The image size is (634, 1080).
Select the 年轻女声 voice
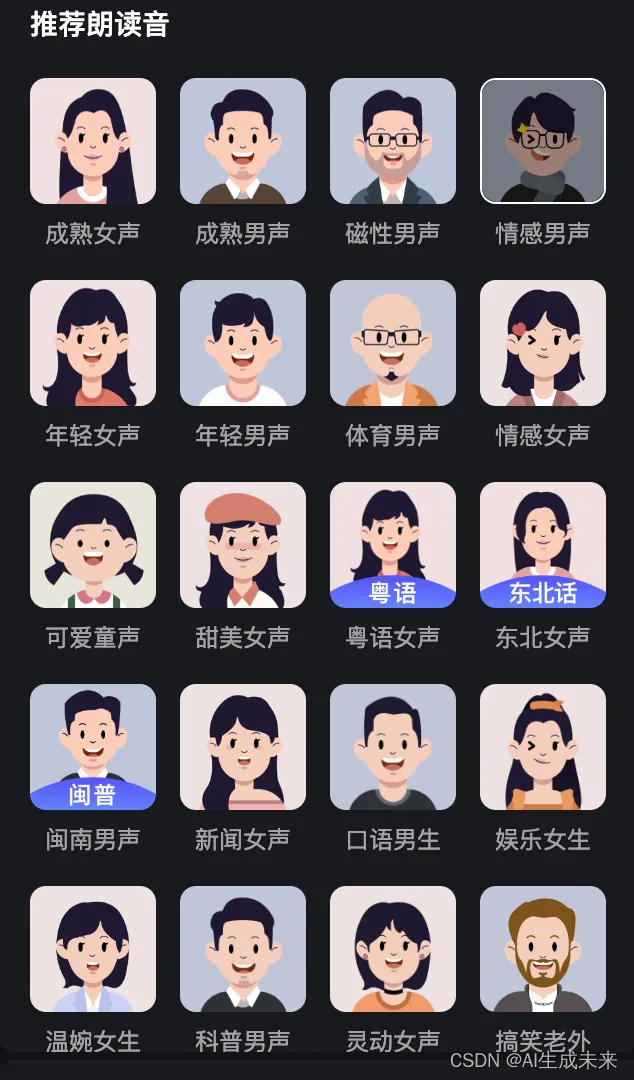(x=93, y=343)
